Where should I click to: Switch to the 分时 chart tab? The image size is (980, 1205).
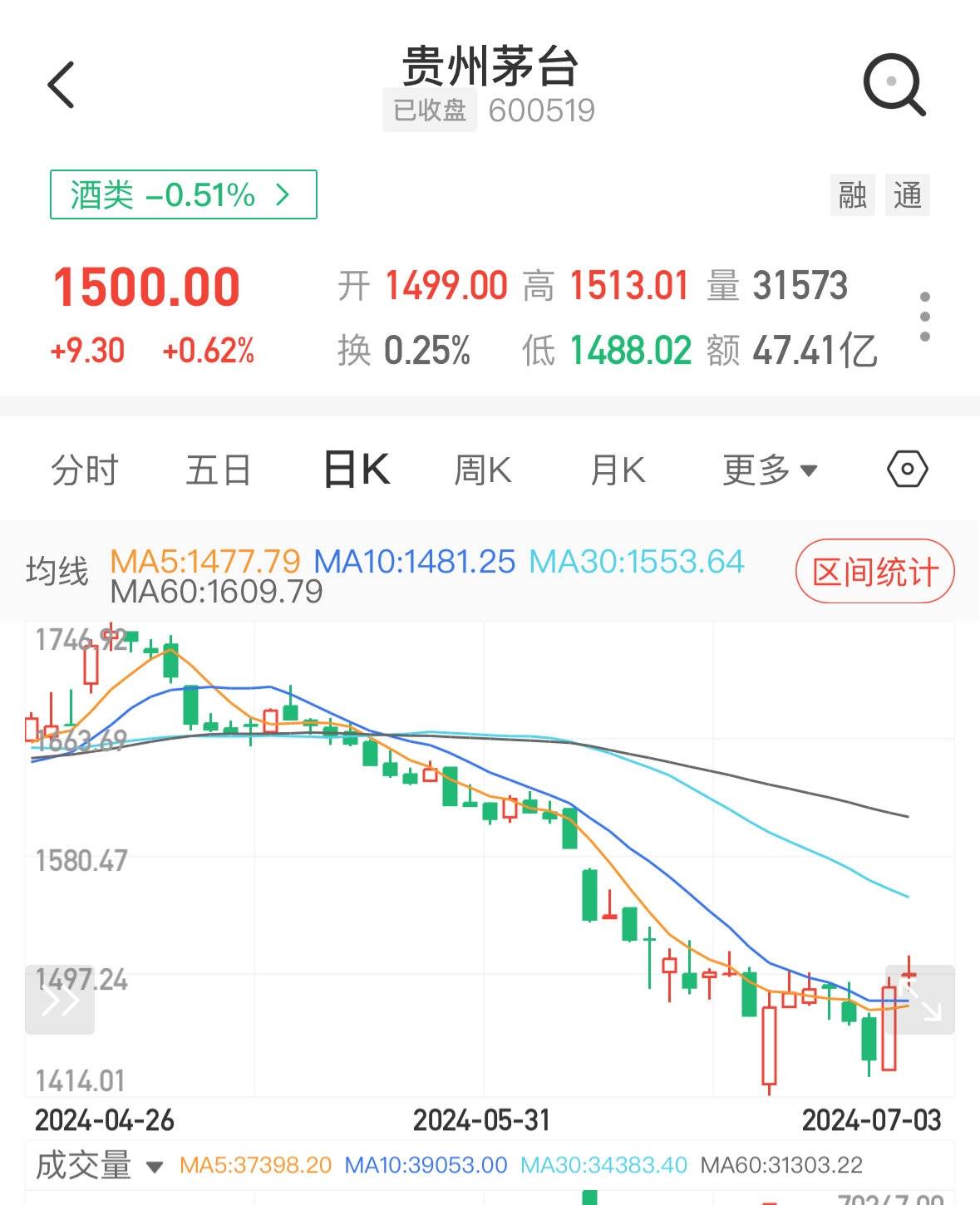coord(84,470)
